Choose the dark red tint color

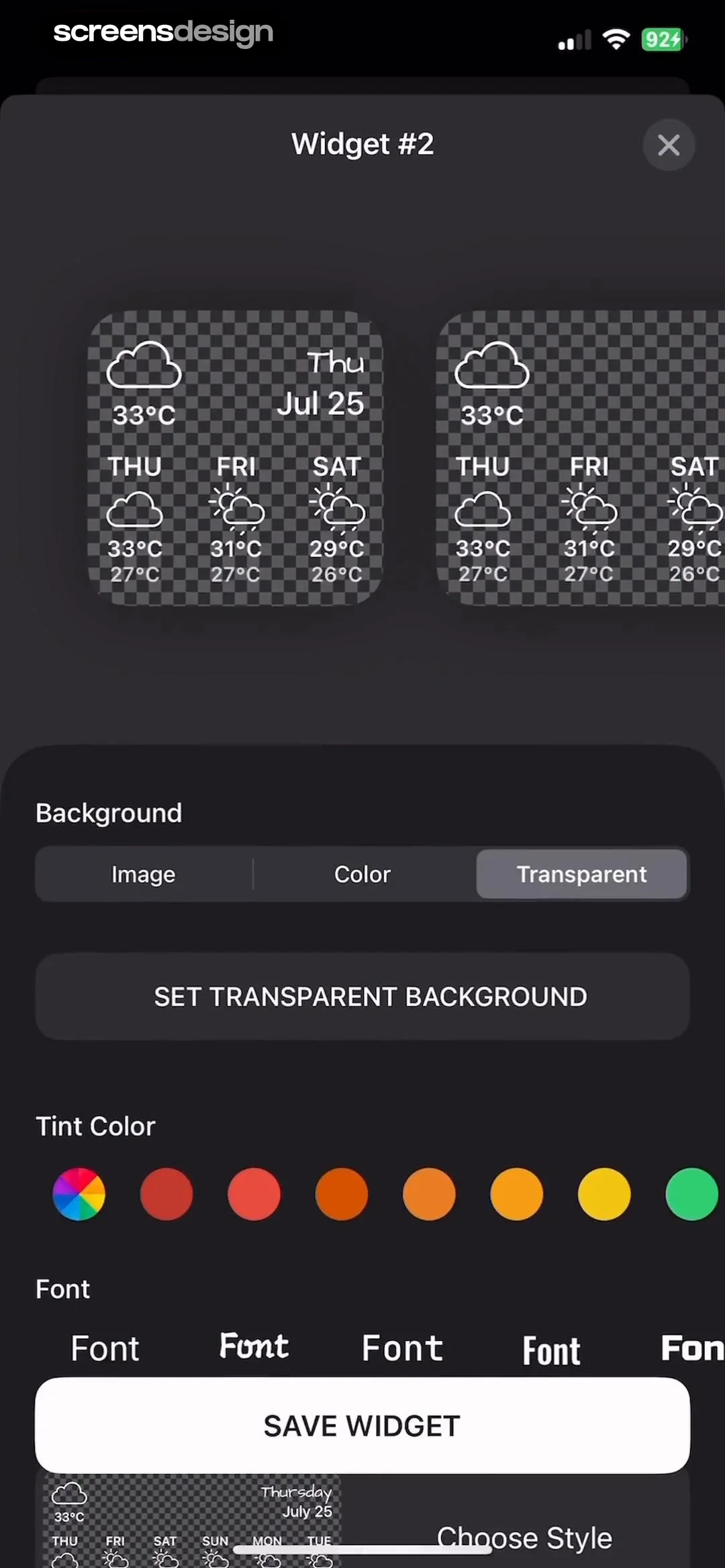tap(166, 1194)
